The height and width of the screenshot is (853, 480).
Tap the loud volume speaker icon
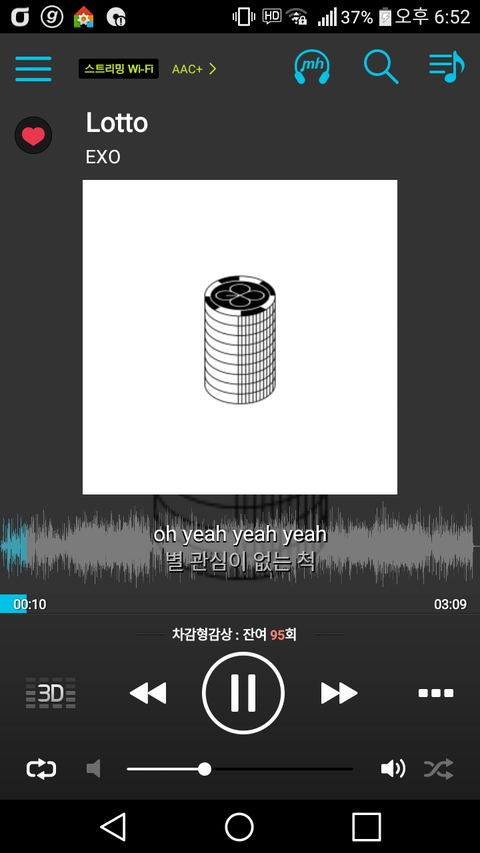[x=393, y=769]
